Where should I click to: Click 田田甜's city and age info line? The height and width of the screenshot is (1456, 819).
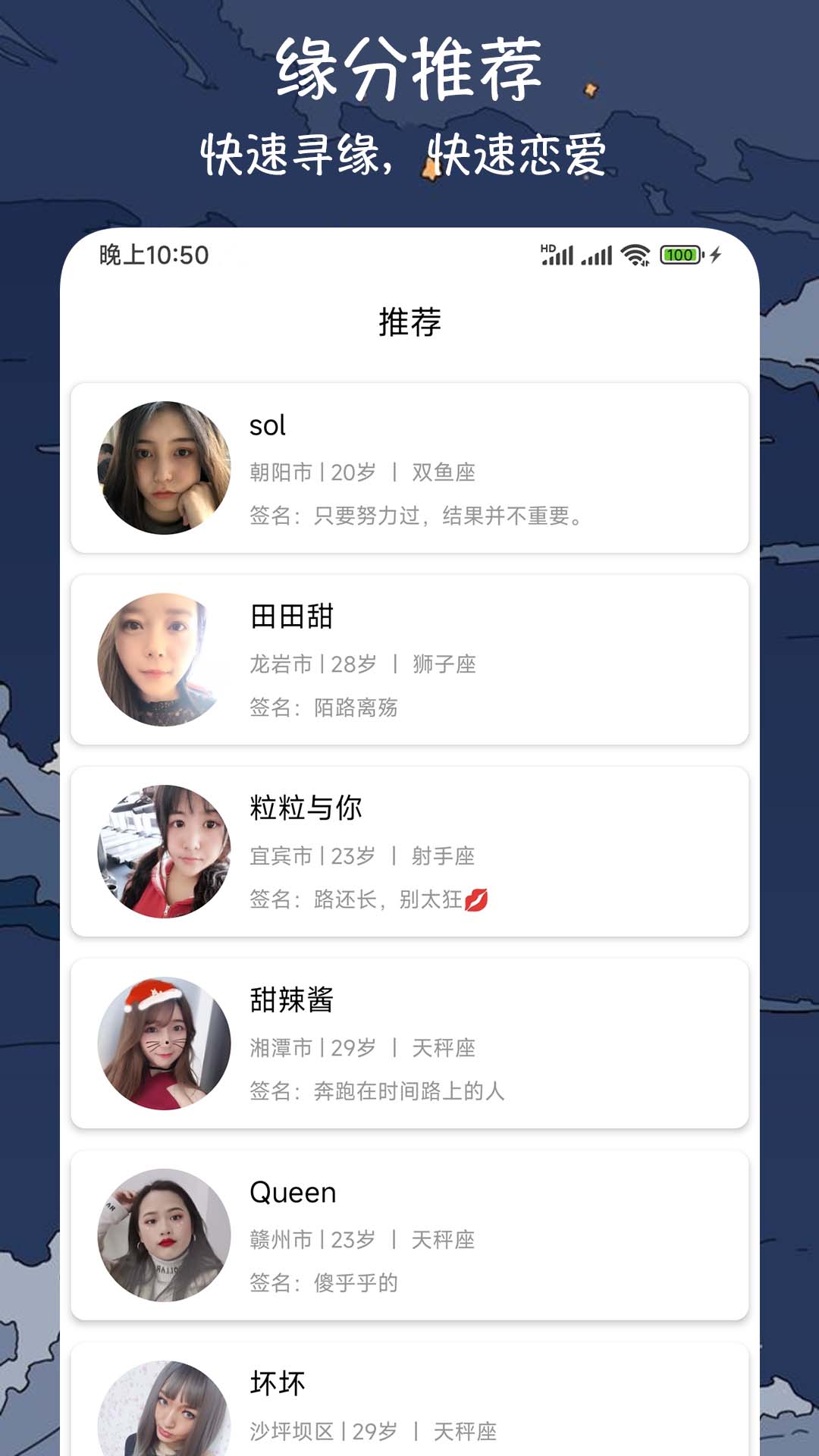tap(364, 662)
